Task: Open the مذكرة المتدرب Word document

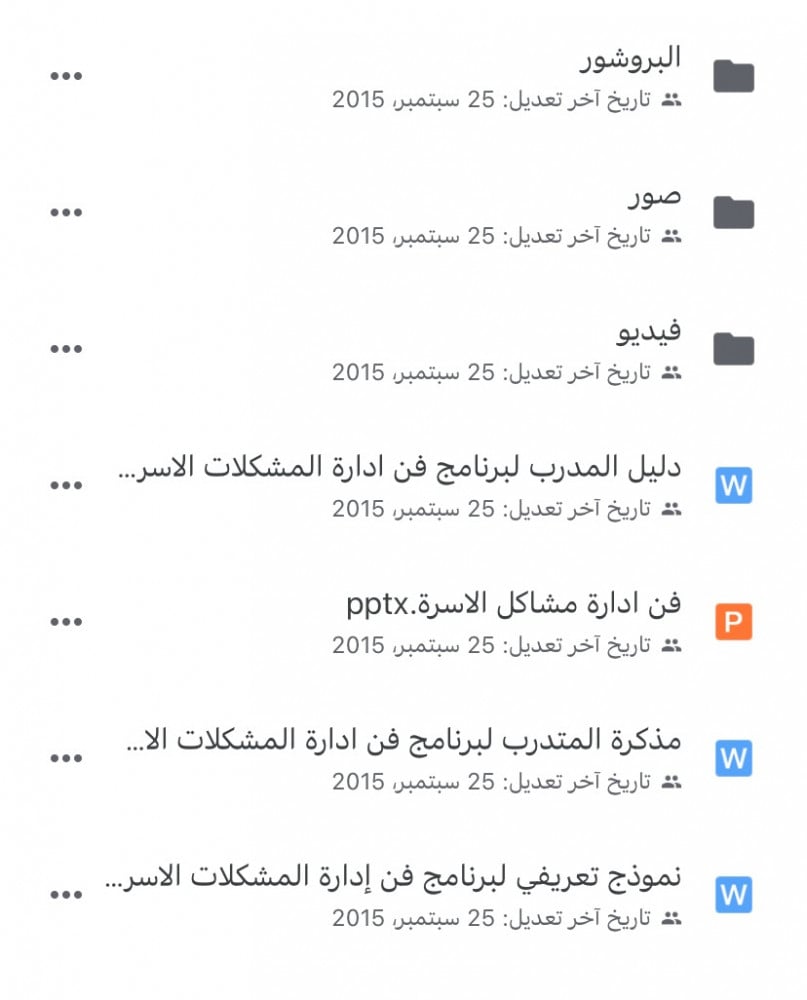Action: coord(405,741)
